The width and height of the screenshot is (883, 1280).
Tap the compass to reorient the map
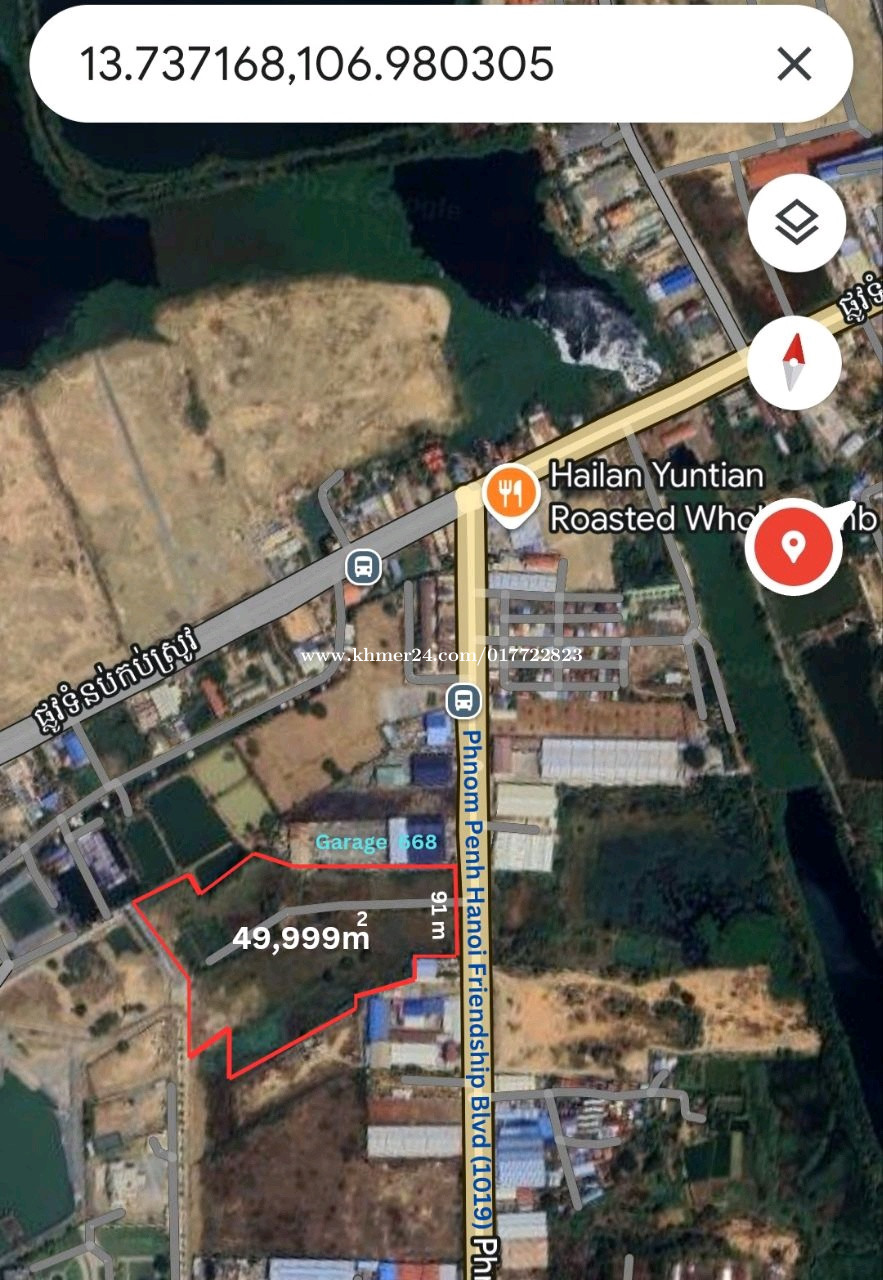point(794,361)
